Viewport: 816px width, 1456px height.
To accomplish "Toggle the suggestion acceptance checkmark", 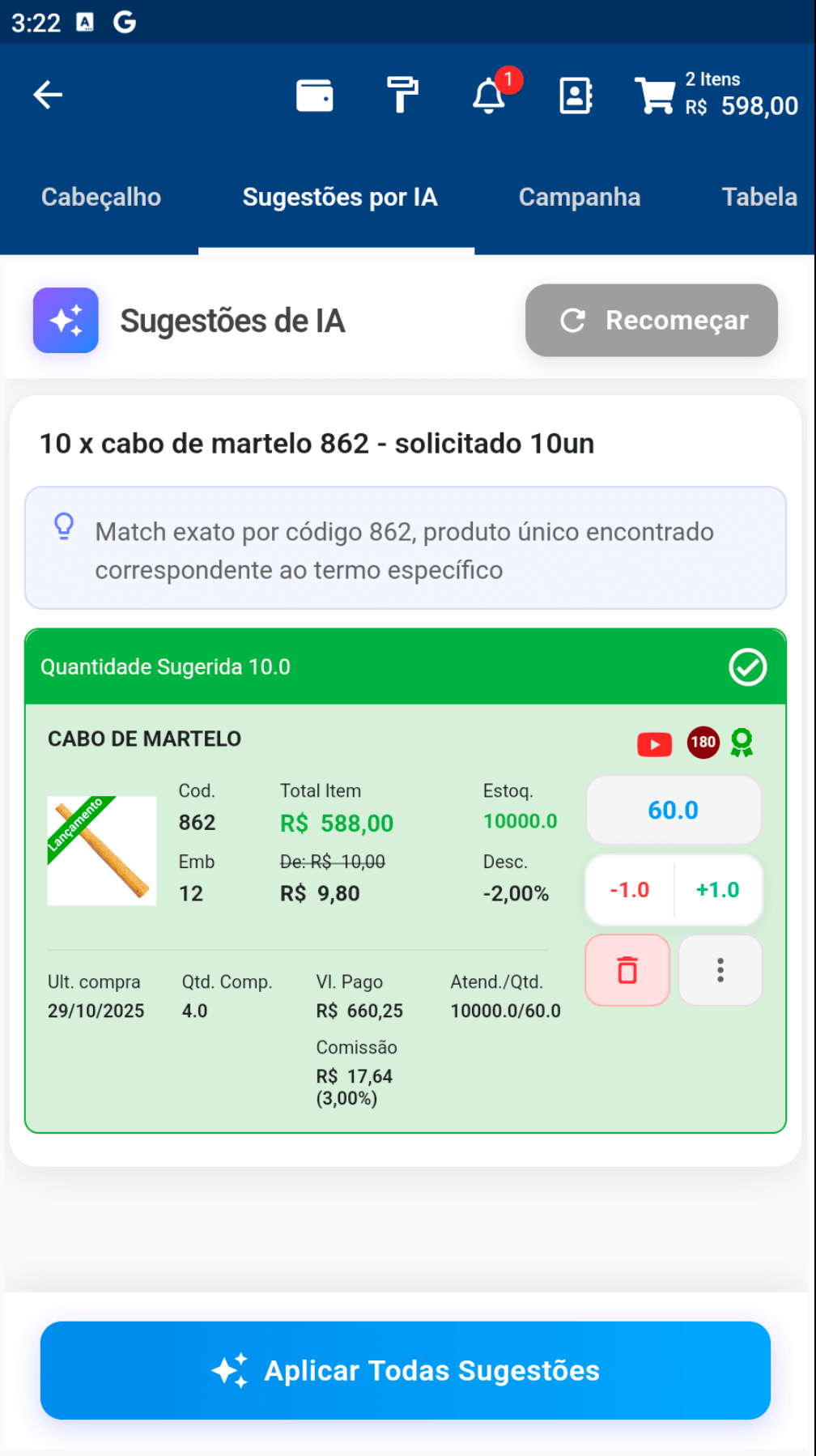I will tap(747, 667).
